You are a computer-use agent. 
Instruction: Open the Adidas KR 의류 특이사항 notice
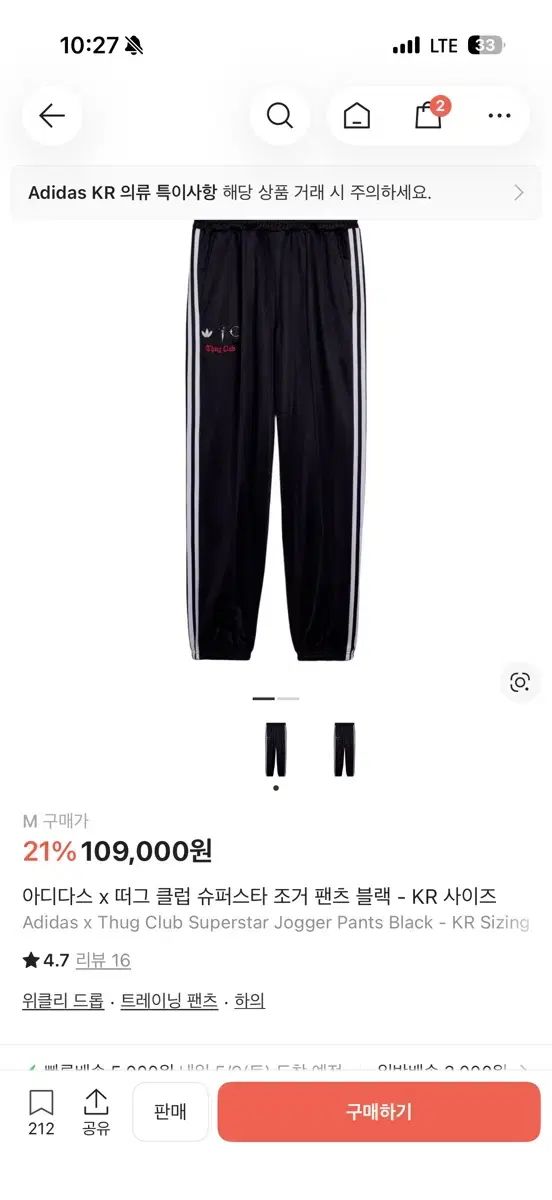click(x=276, y=193)
